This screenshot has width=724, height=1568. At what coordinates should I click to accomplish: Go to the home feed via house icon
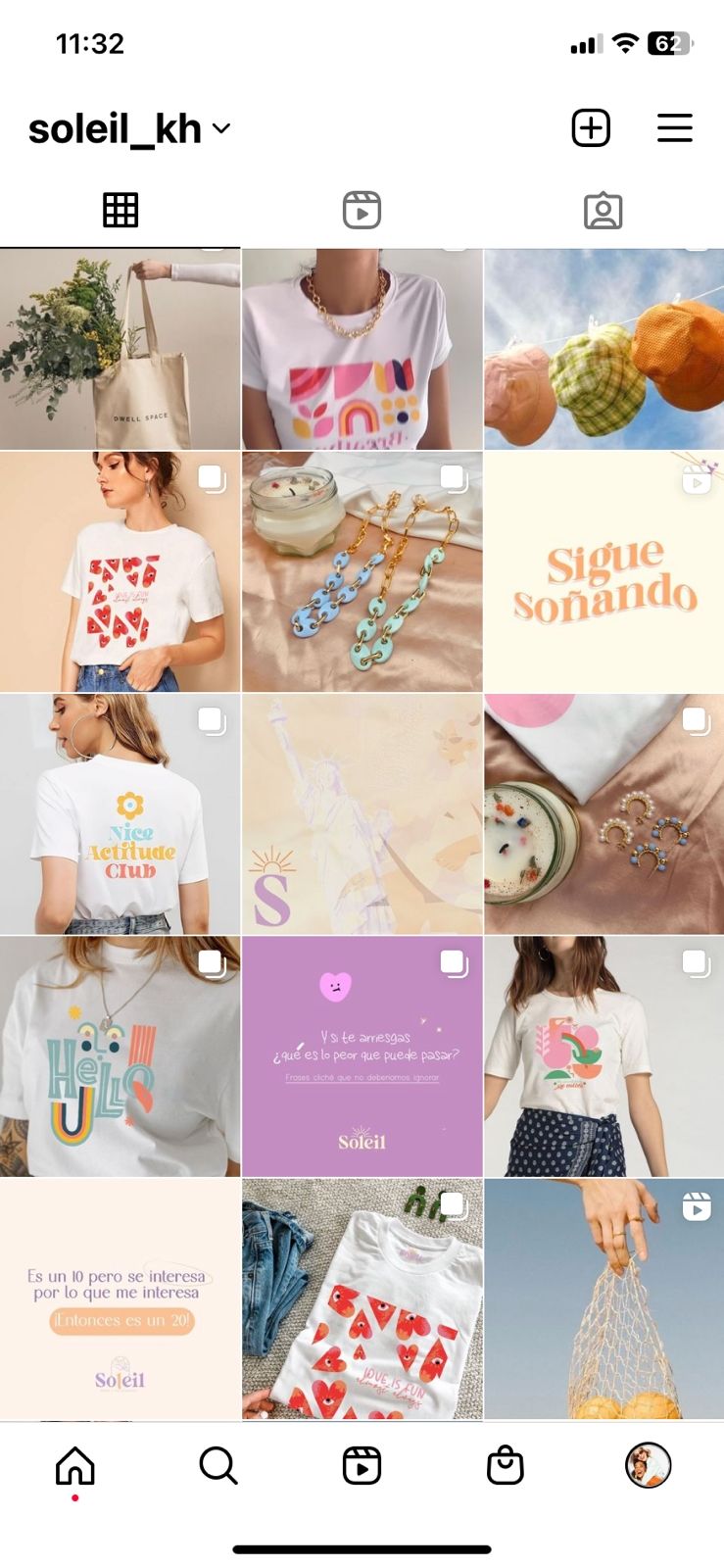point(73,1465)
